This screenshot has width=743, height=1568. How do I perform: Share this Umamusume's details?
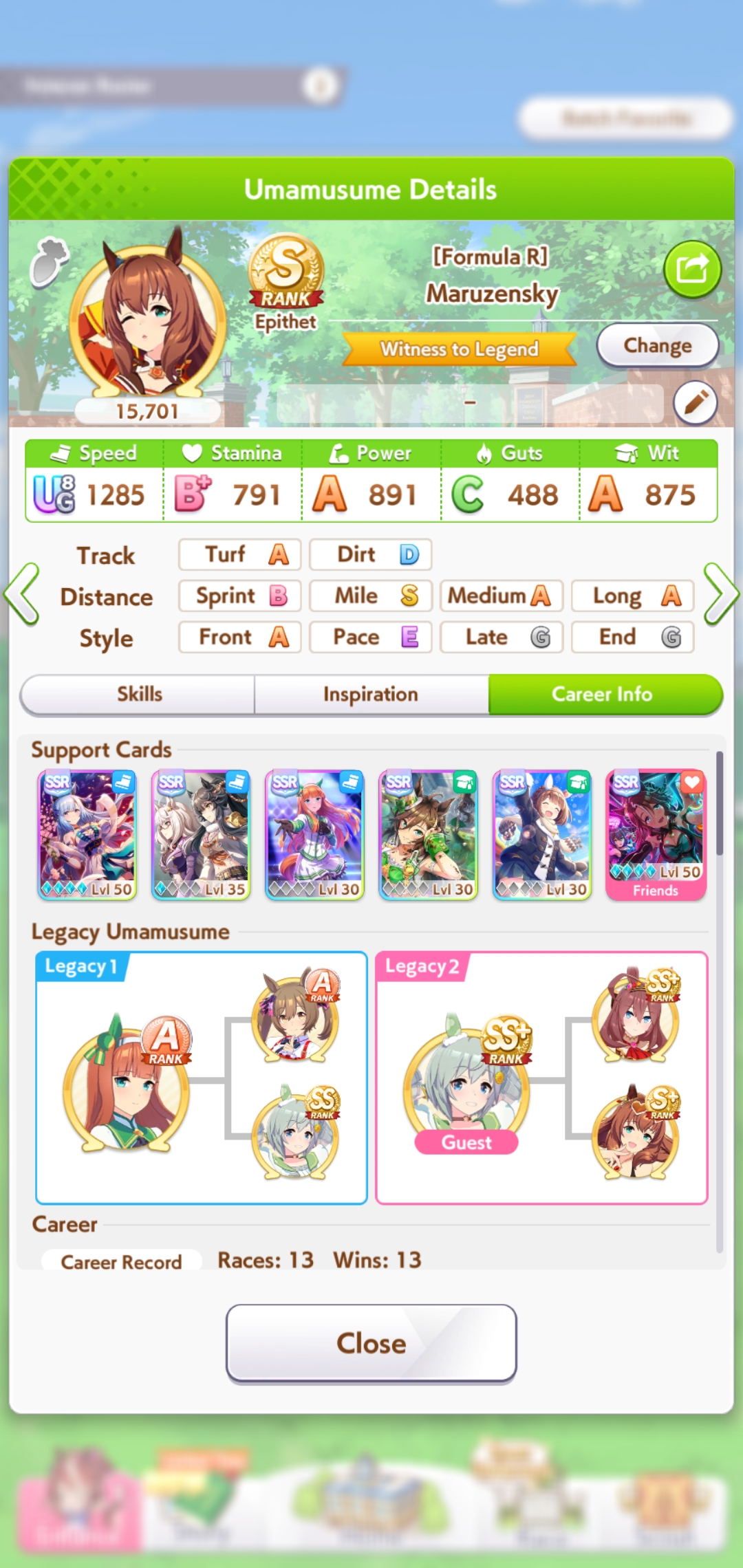(692, 269)
